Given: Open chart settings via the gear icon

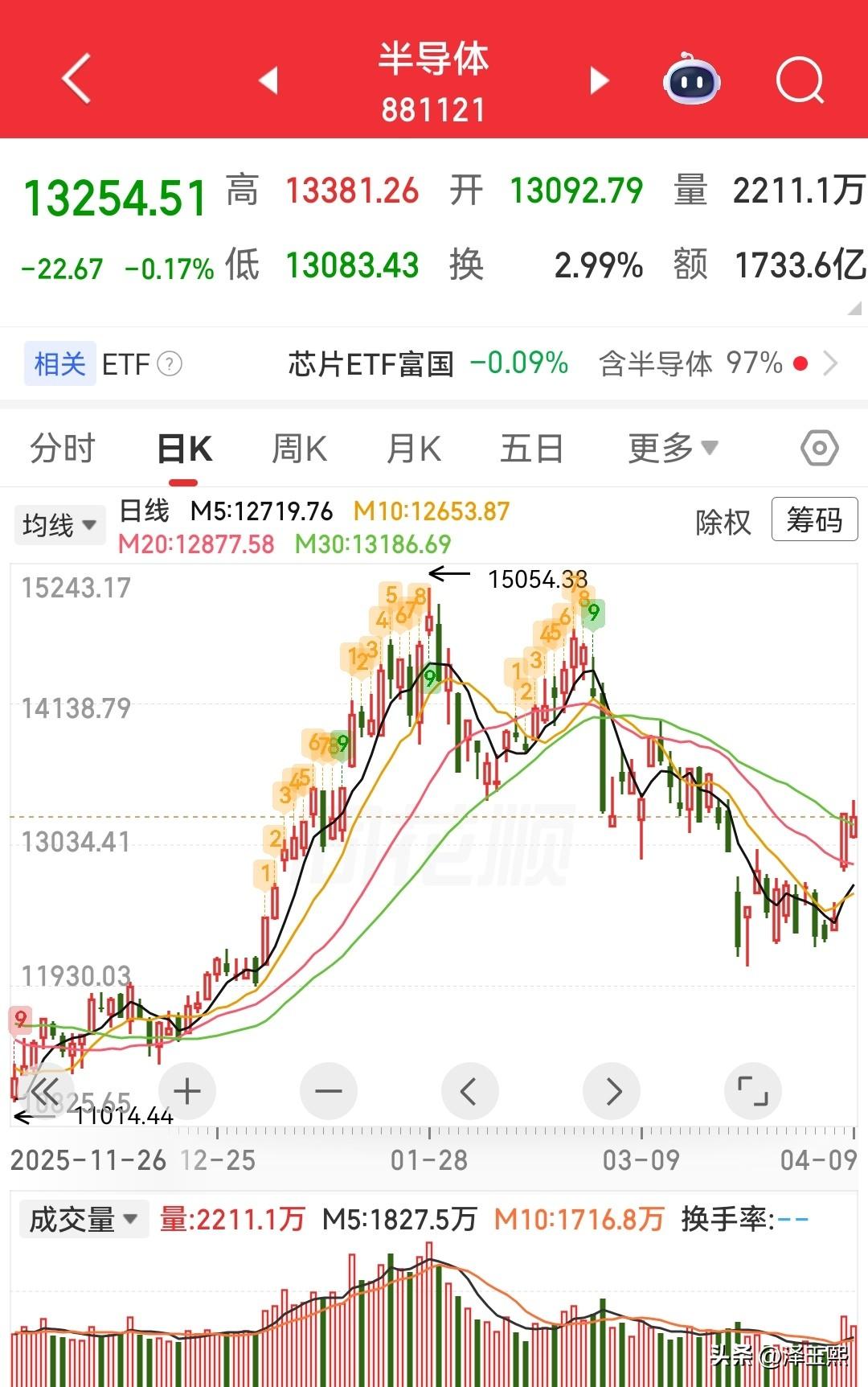Looking at the screenshot, I should [818, 448].
